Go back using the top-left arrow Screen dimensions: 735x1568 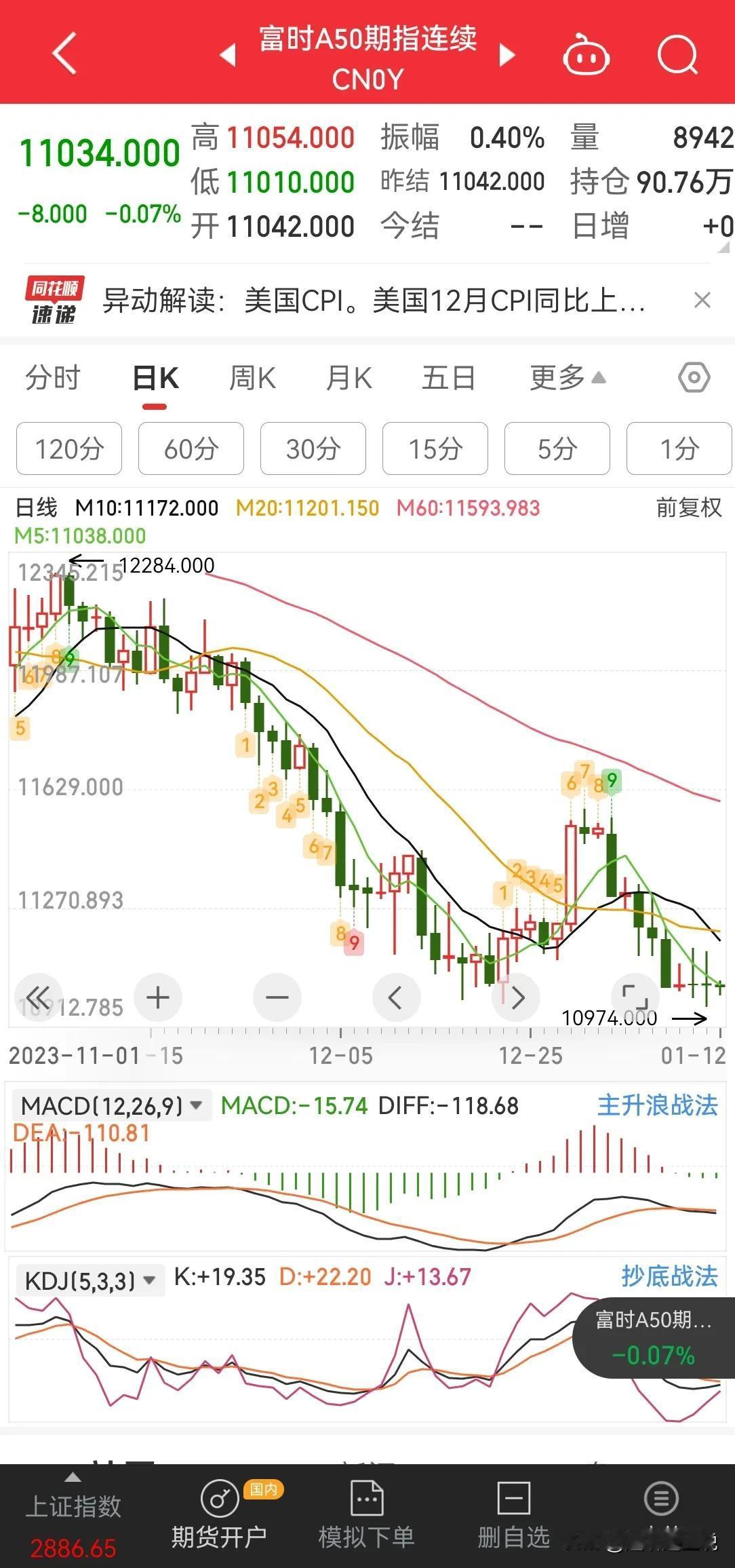click(64, 53)
